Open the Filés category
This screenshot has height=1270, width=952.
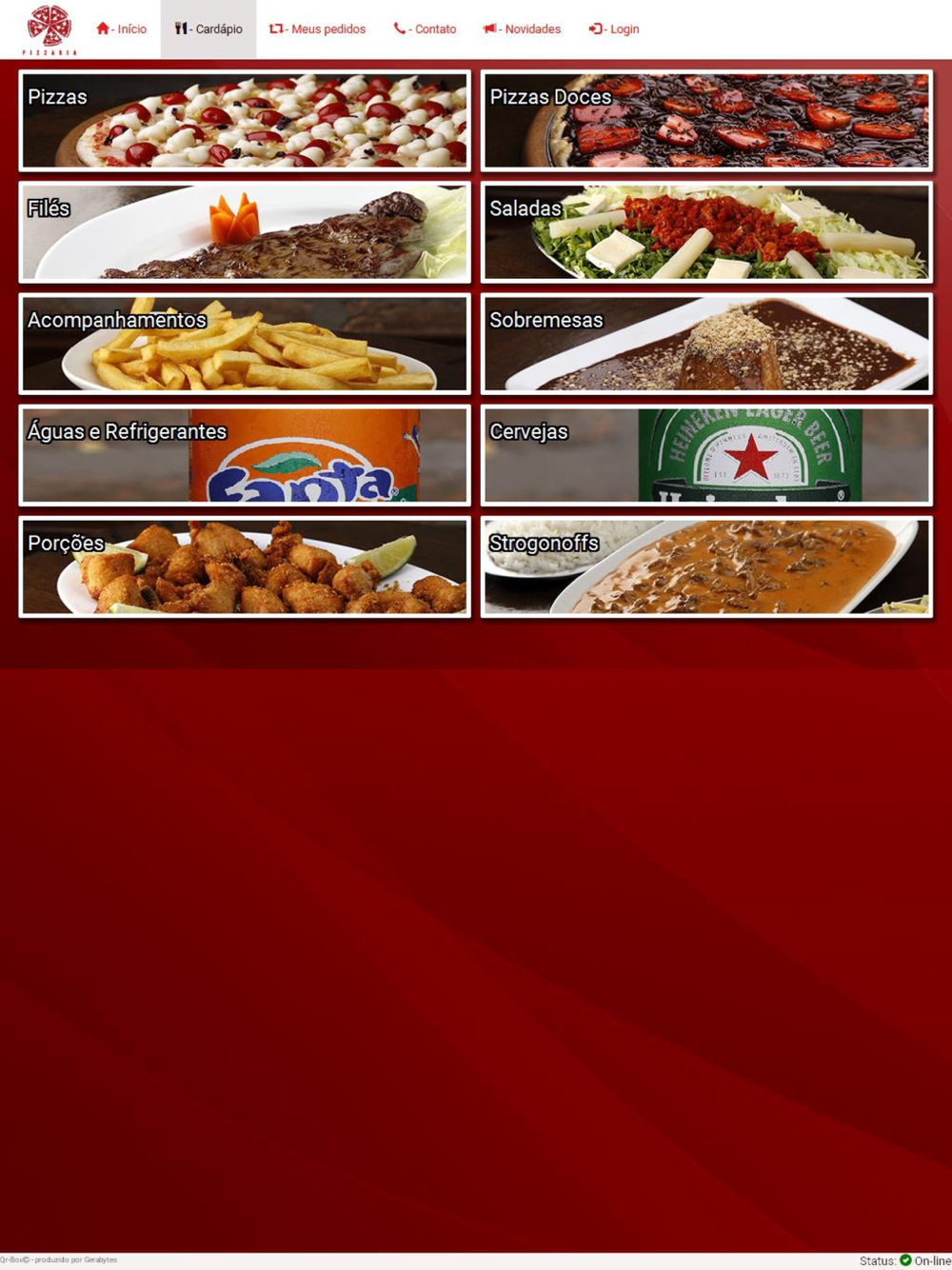(245, 232)
